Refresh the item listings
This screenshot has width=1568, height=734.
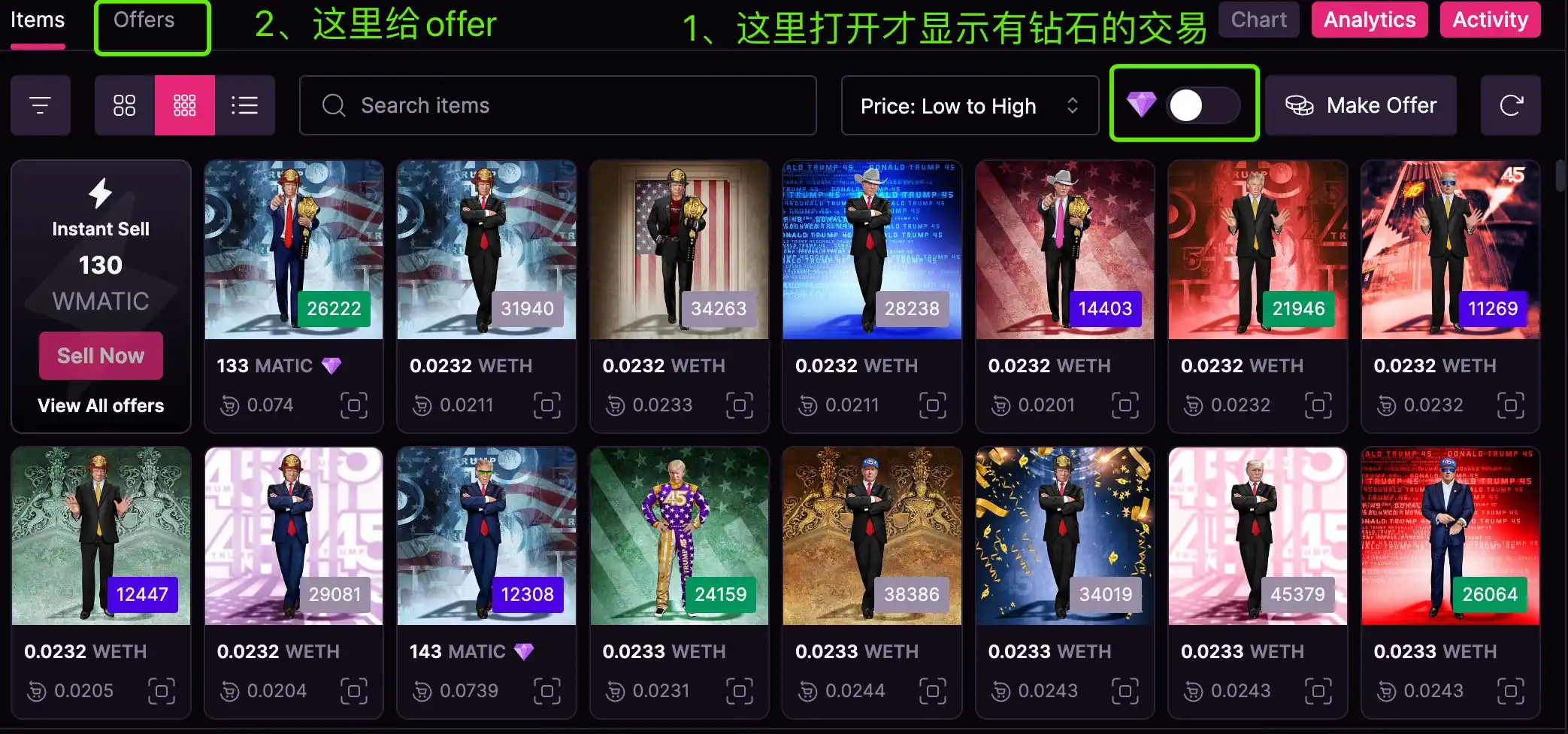[x=1510, y=105]
